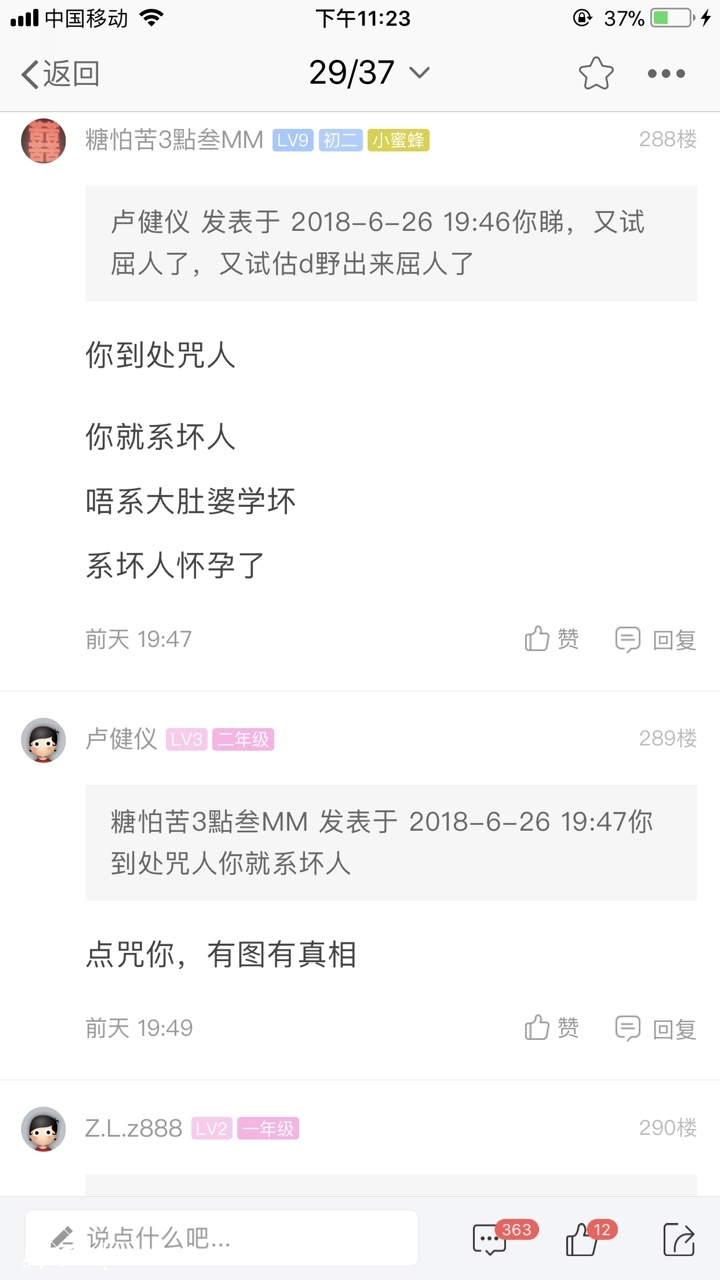View Z.L.z888's profile avatar
Image resolution: width=720 pixels, height=1280 pixels.
click(x=43, y=1129)
